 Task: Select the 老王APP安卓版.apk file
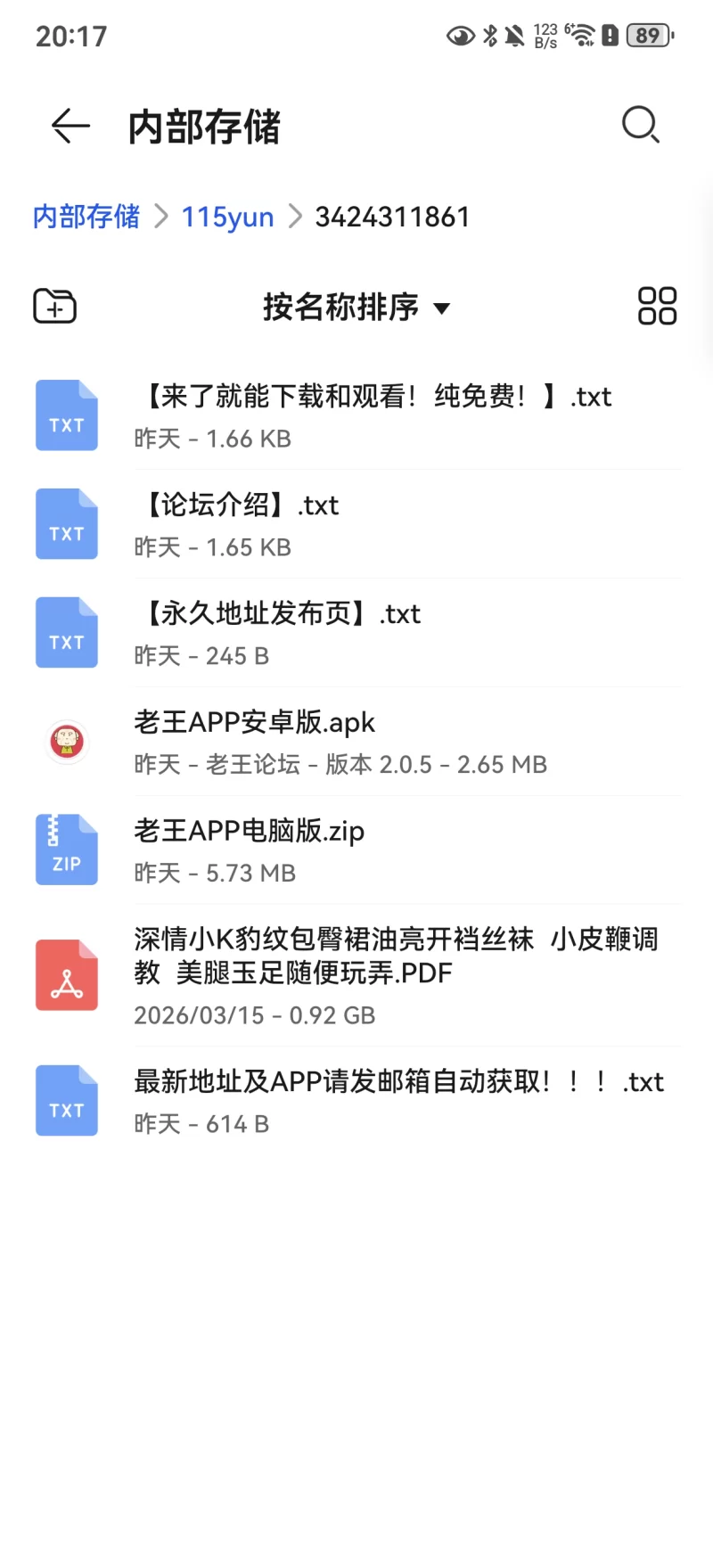pyautogui.click(x=356, y=742)
